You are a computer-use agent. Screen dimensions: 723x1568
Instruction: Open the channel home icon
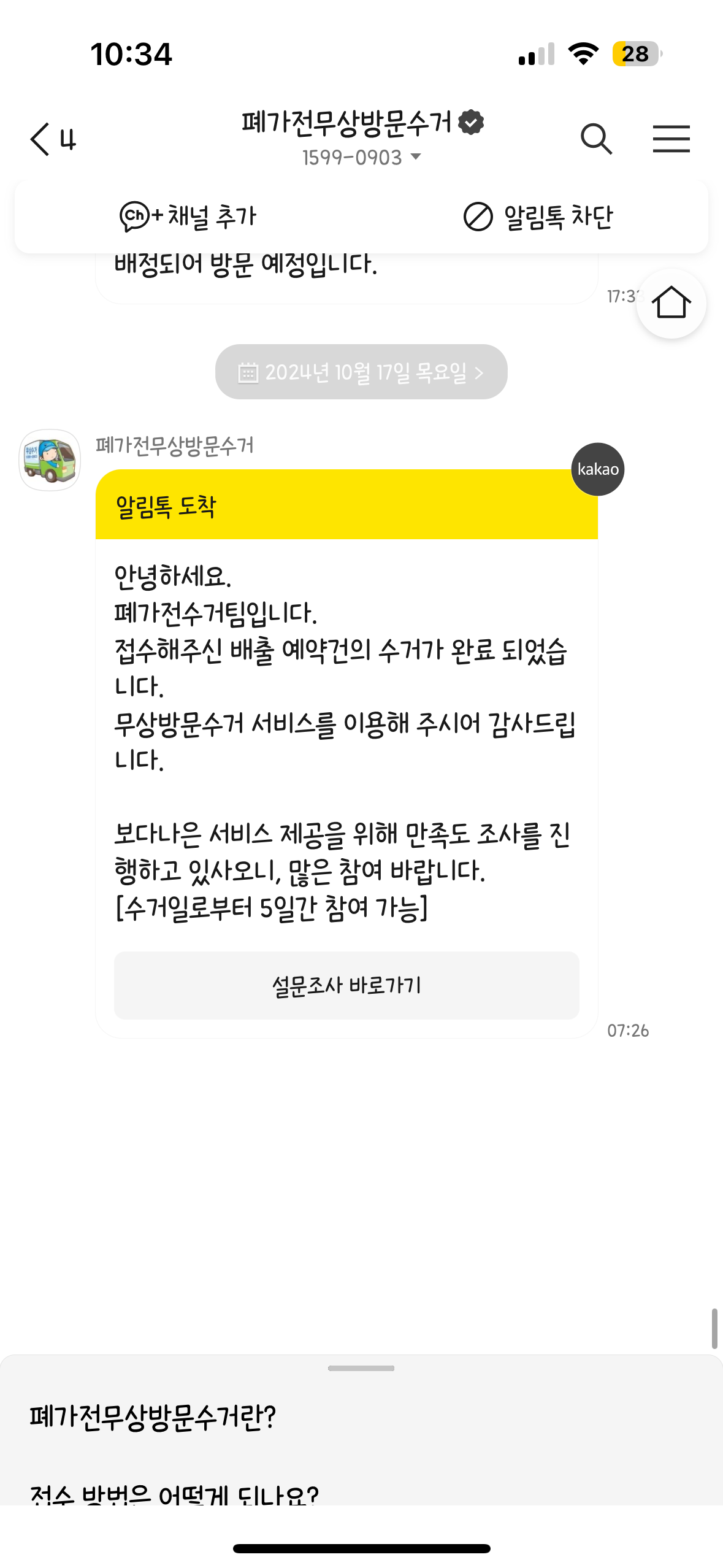click(x=671, y=303)
